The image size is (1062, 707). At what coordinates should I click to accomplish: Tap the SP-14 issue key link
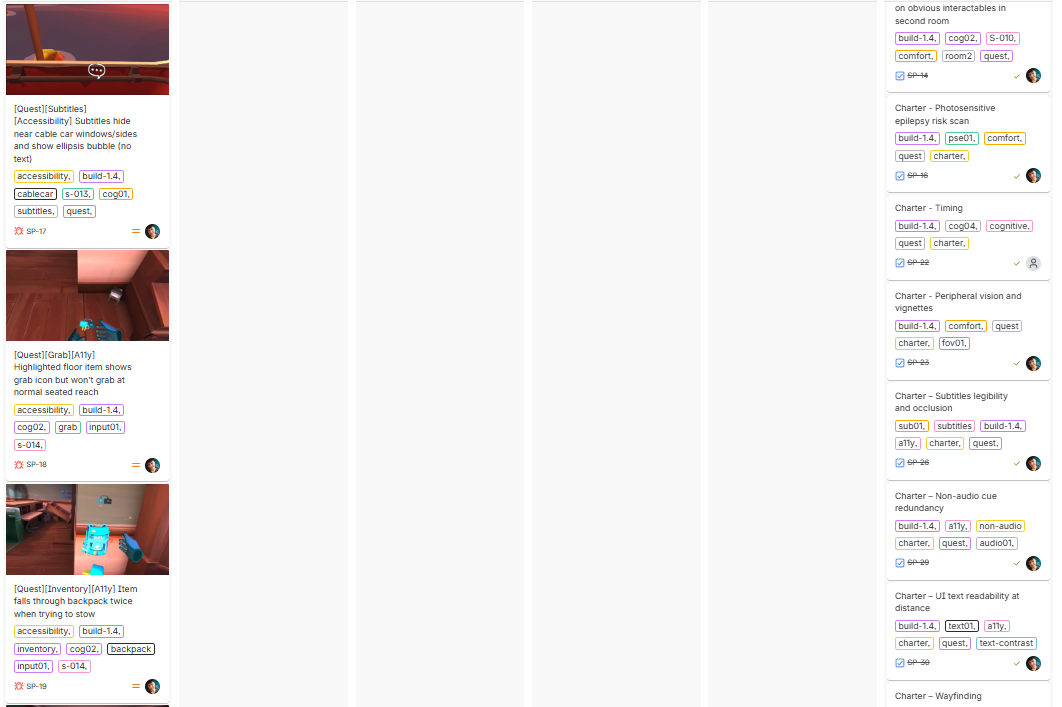click(x=917, y=76)
